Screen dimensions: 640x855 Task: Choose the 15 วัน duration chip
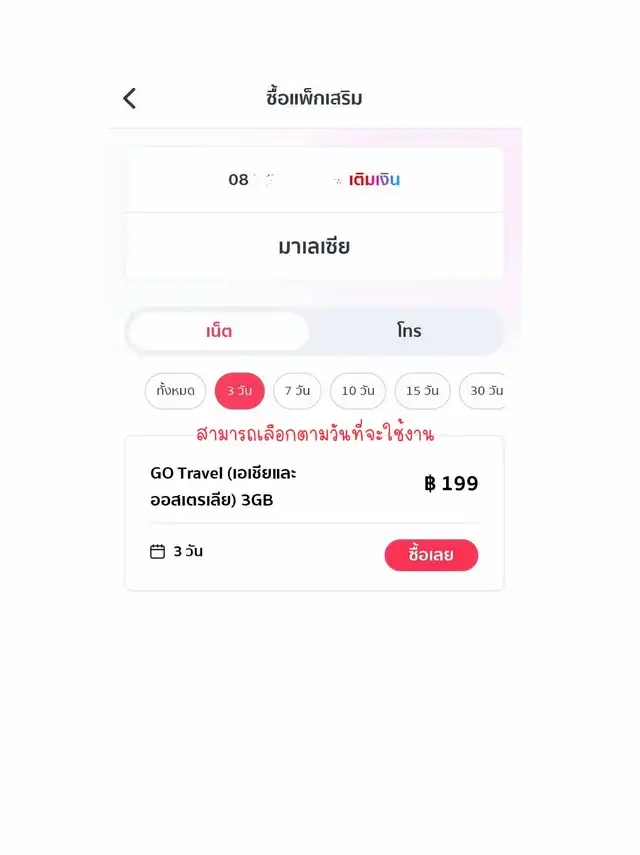click(x=422, y=391)
